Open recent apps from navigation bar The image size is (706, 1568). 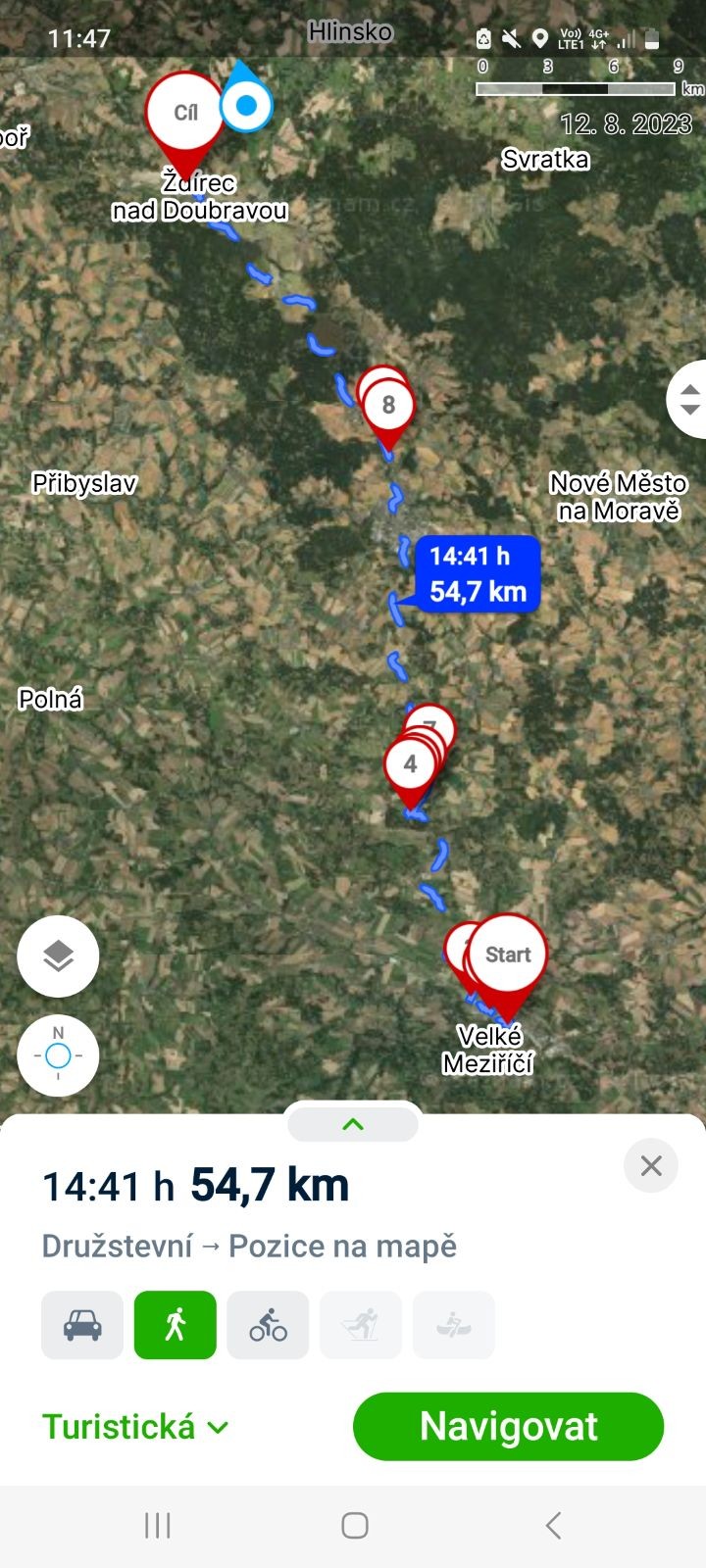click(157, 1525)
